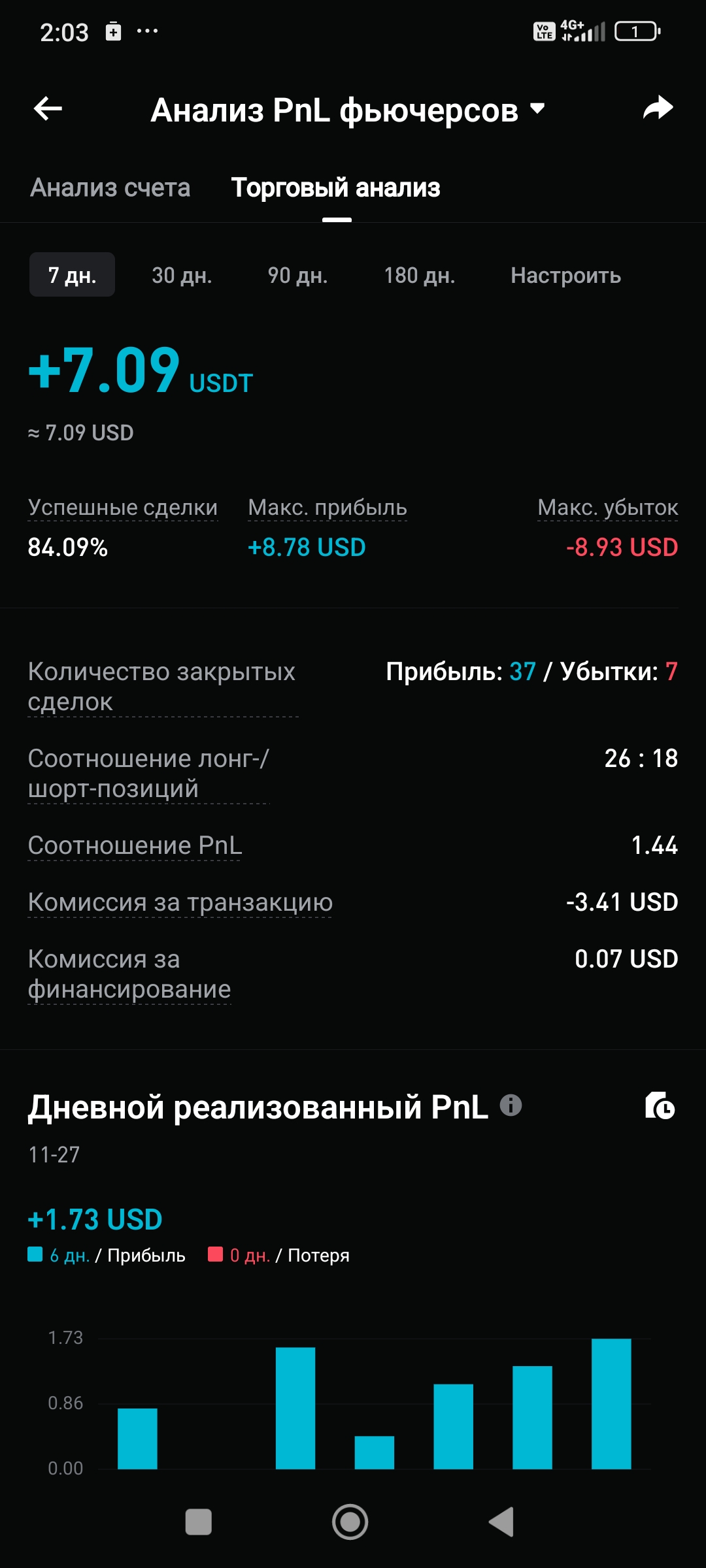Pick the 180 дн. period
The image size is (706, 1568).
[419, 275]
